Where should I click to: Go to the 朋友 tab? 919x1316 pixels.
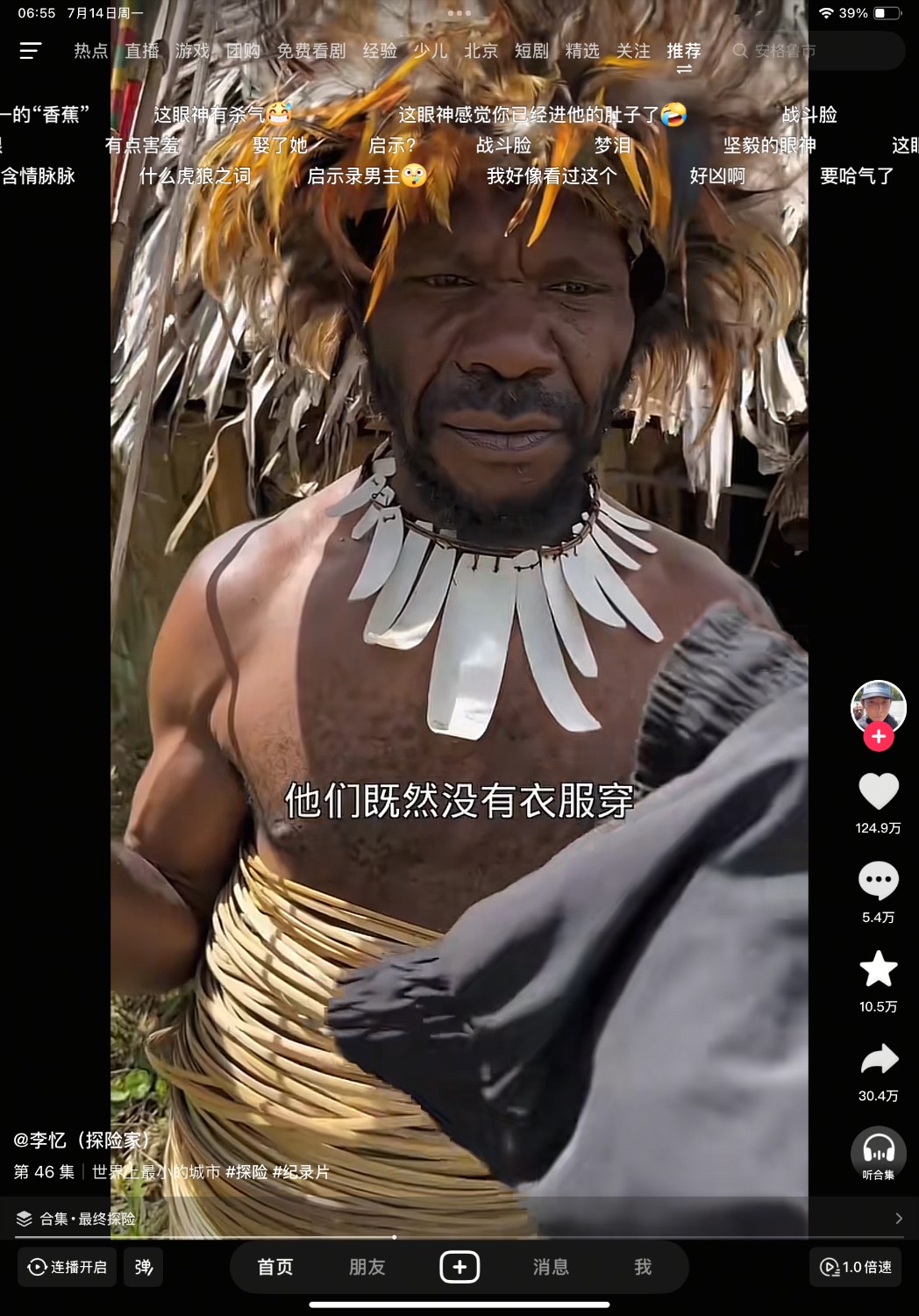(x=367, y=1267)
